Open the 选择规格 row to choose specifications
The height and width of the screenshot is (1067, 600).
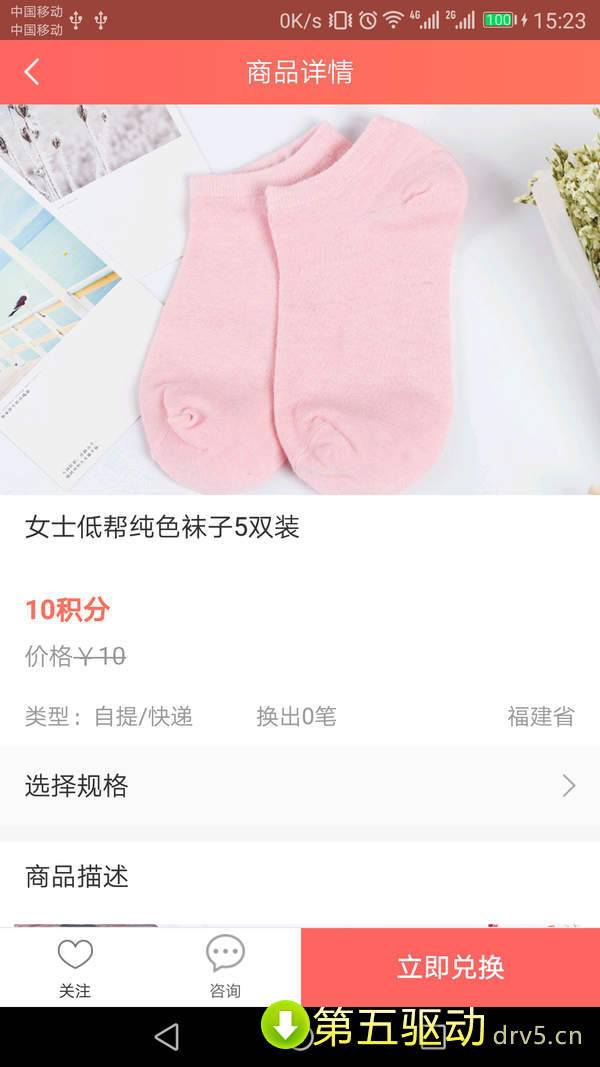coord(300,786)
